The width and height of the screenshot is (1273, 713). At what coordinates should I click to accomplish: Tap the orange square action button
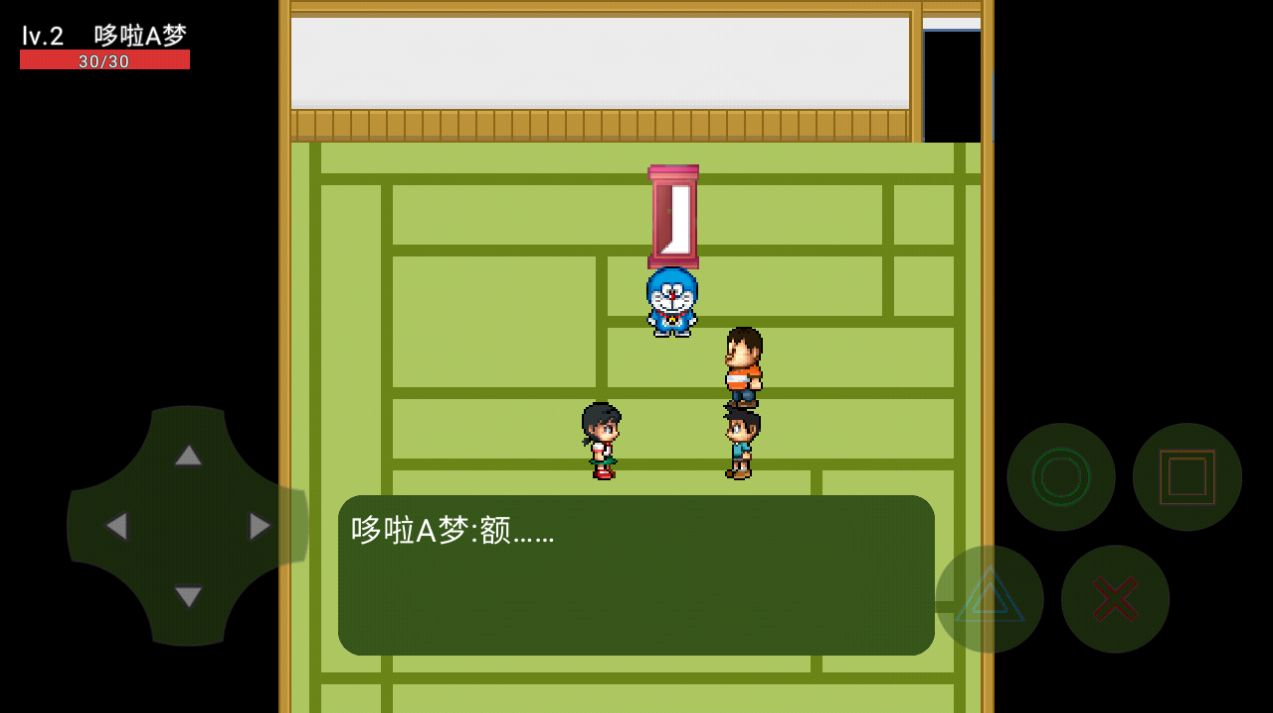click(1187, 477)
